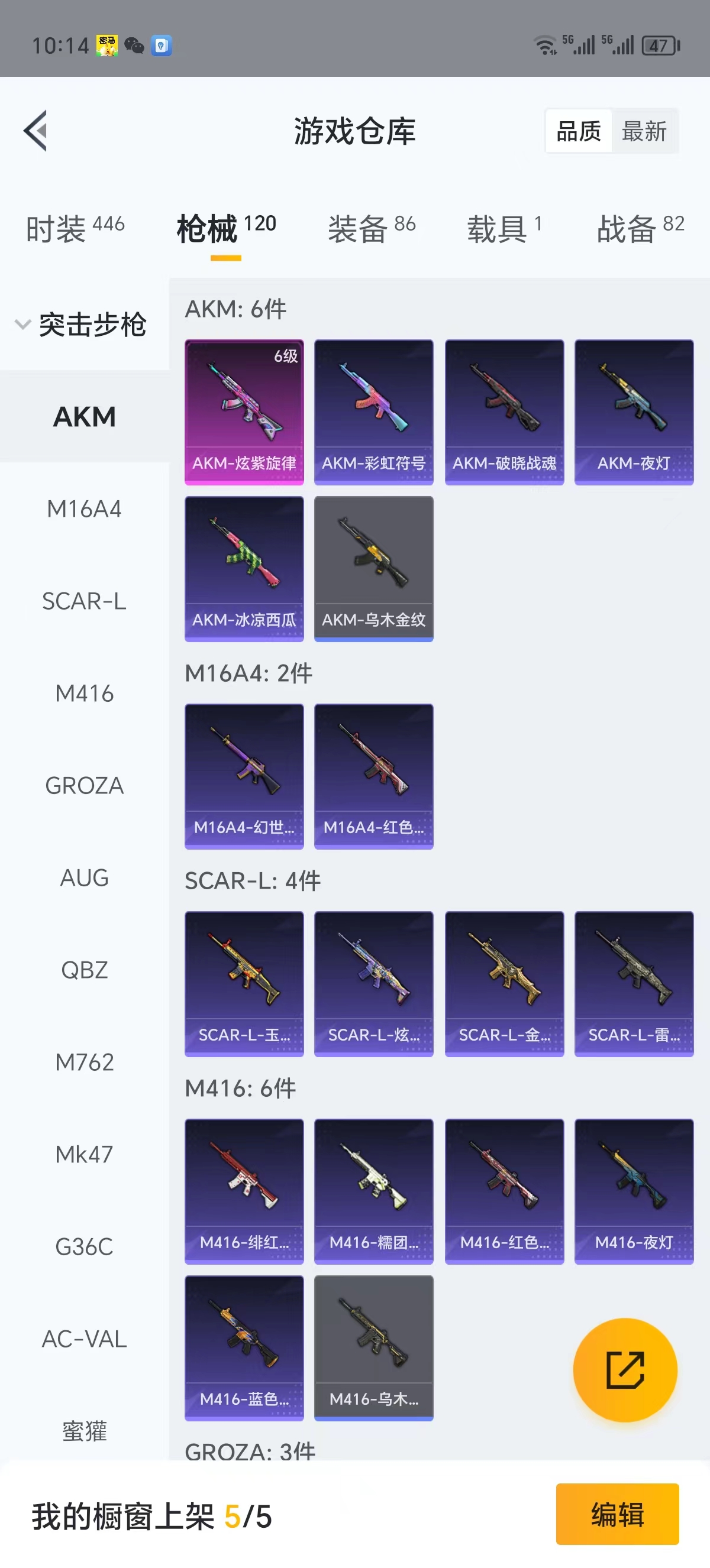
Task: Switch to the 载具 tab
Action: [504, 228]
